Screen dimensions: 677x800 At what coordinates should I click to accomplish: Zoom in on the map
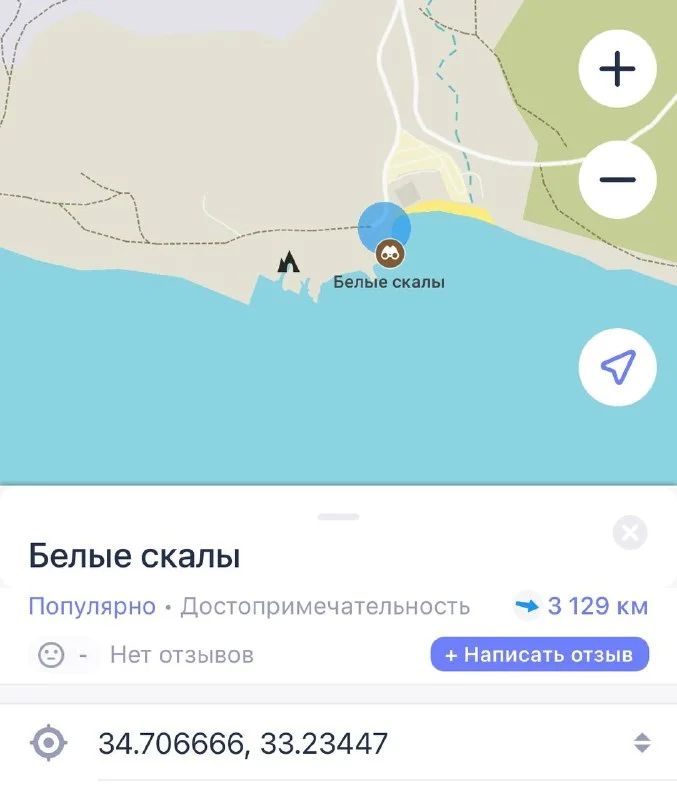coord(617,69)
